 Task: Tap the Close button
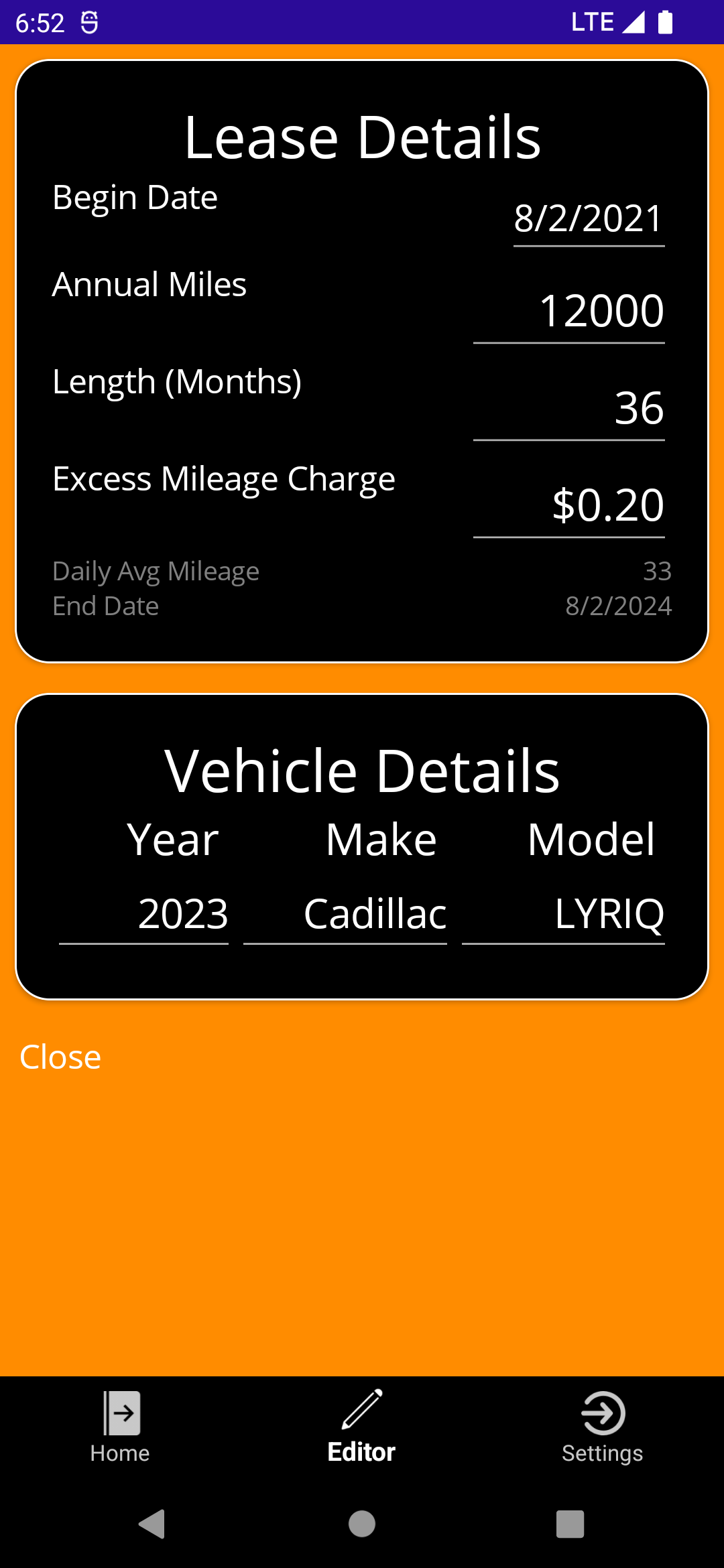60,1057
